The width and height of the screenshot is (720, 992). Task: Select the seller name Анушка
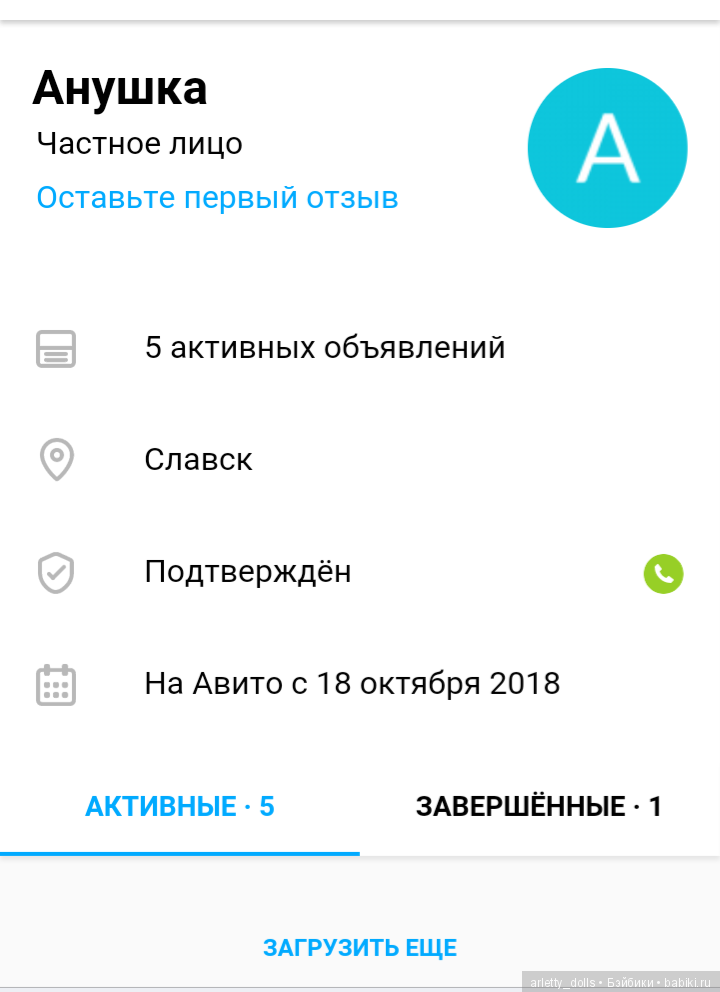coord(122,88)
